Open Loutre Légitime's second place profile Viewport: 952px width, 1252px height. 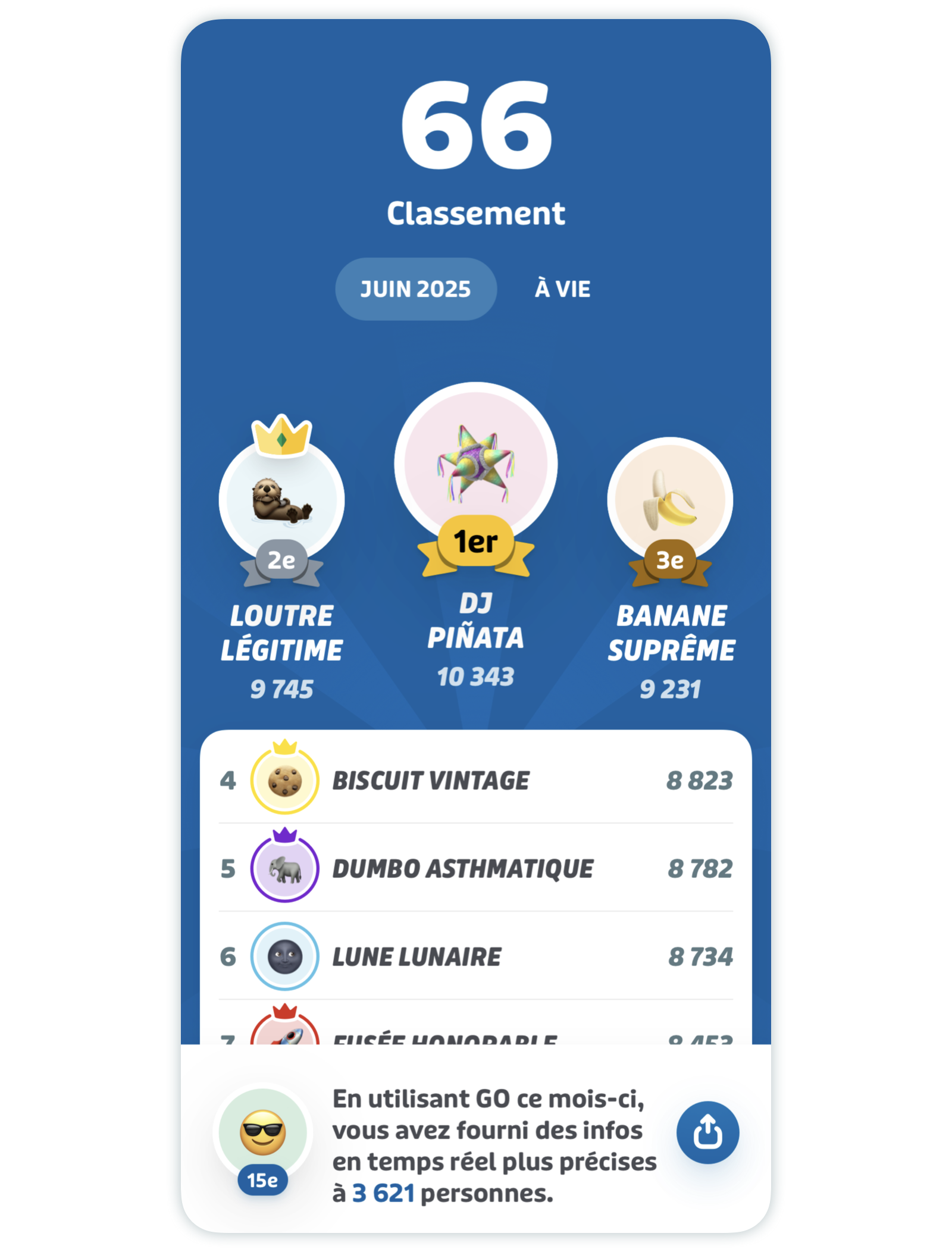[281, 500]
